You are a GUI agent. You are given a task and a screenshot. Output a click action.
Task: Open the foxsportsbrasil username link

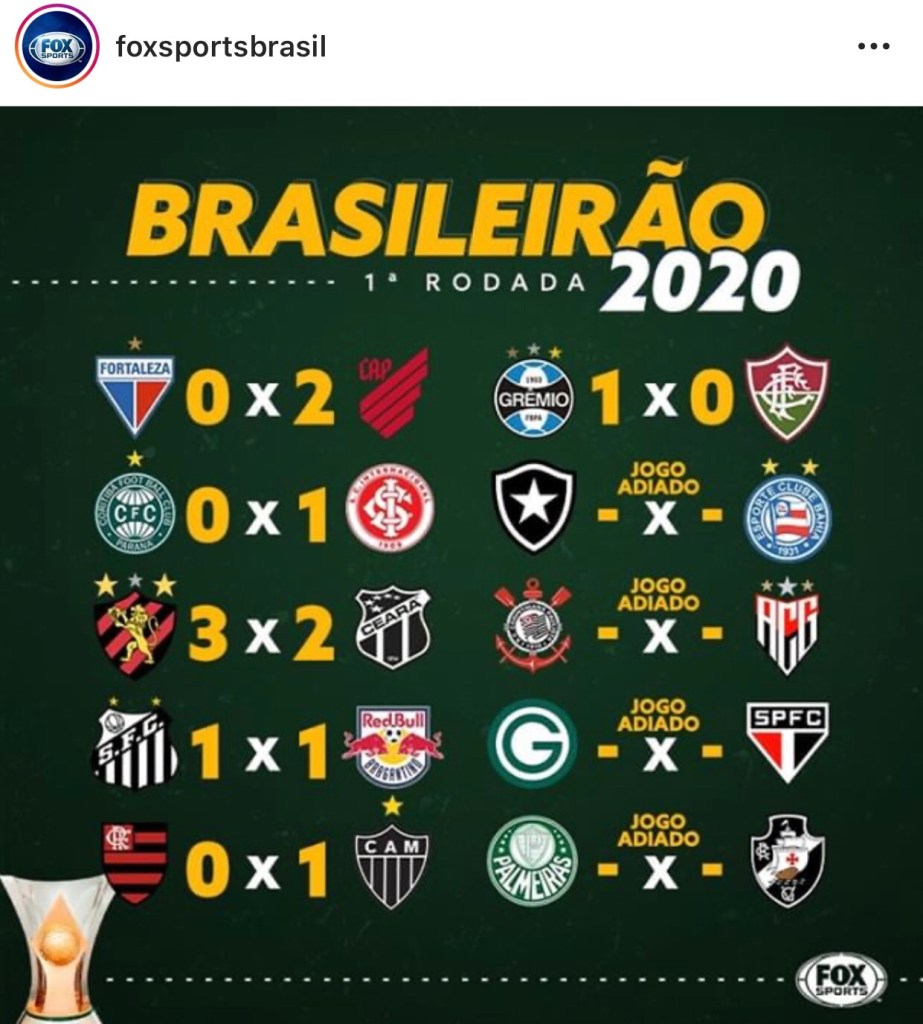[x=221, y=47]
